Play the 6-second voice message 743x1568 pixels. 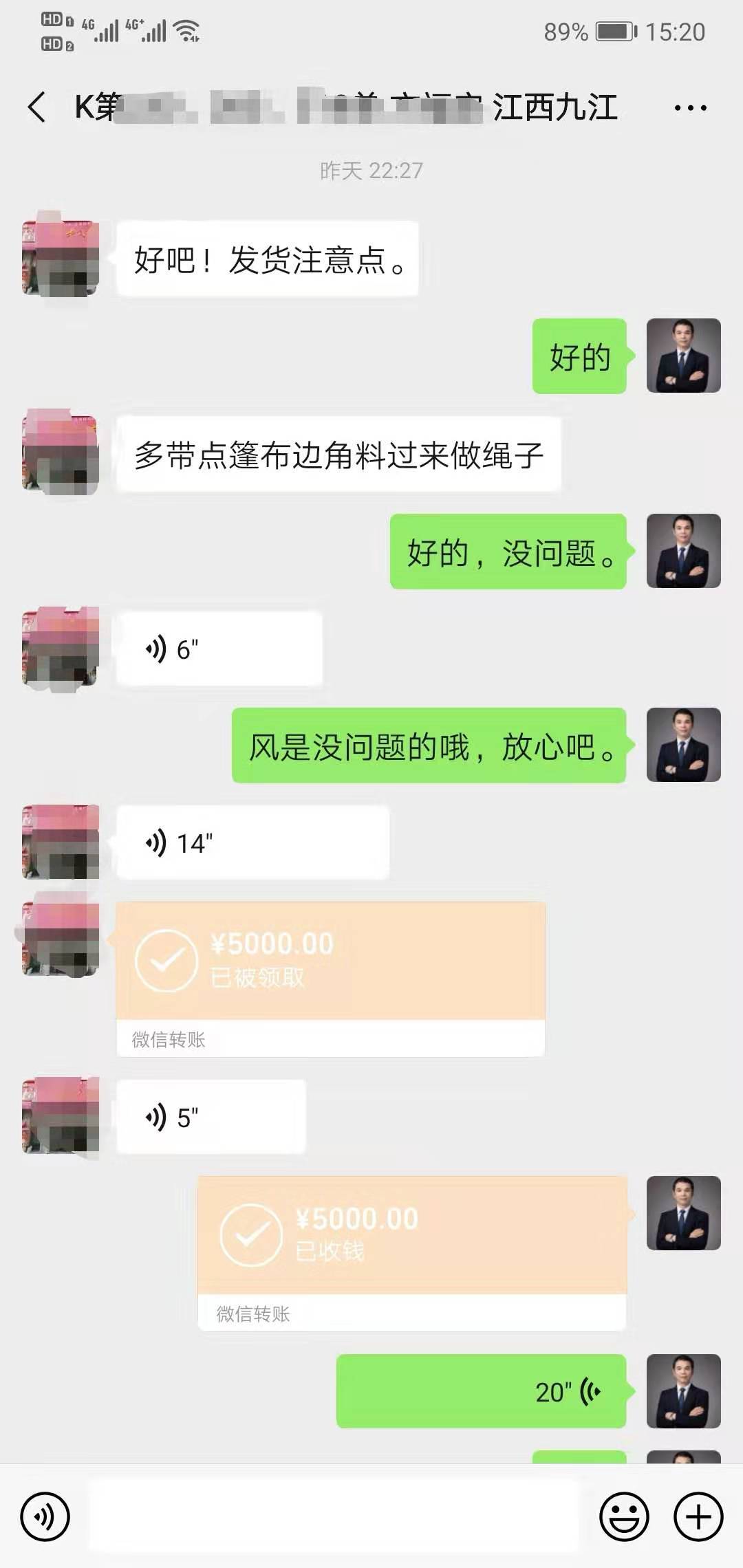coord(219,649)
